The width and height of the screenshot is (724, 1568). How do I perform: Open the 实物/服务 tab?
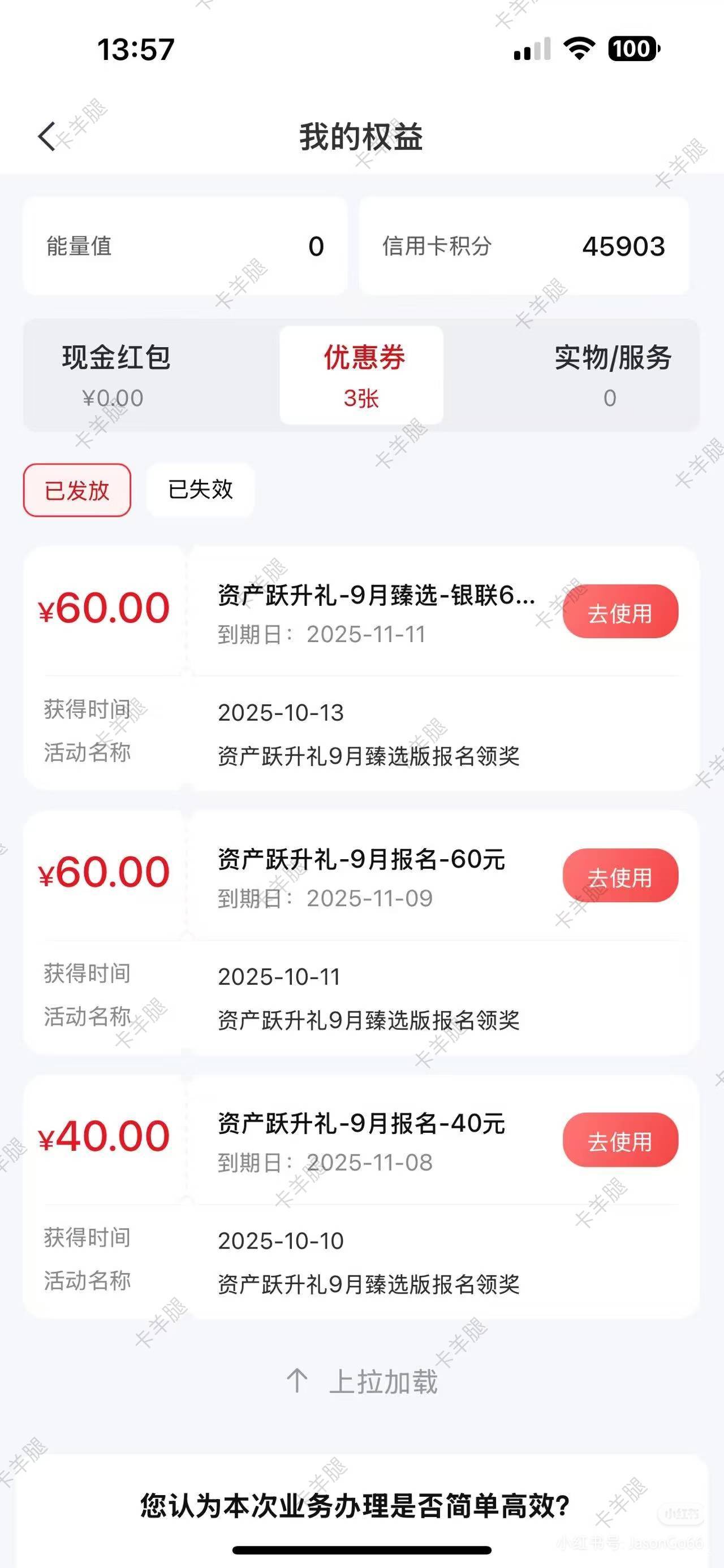611,374
